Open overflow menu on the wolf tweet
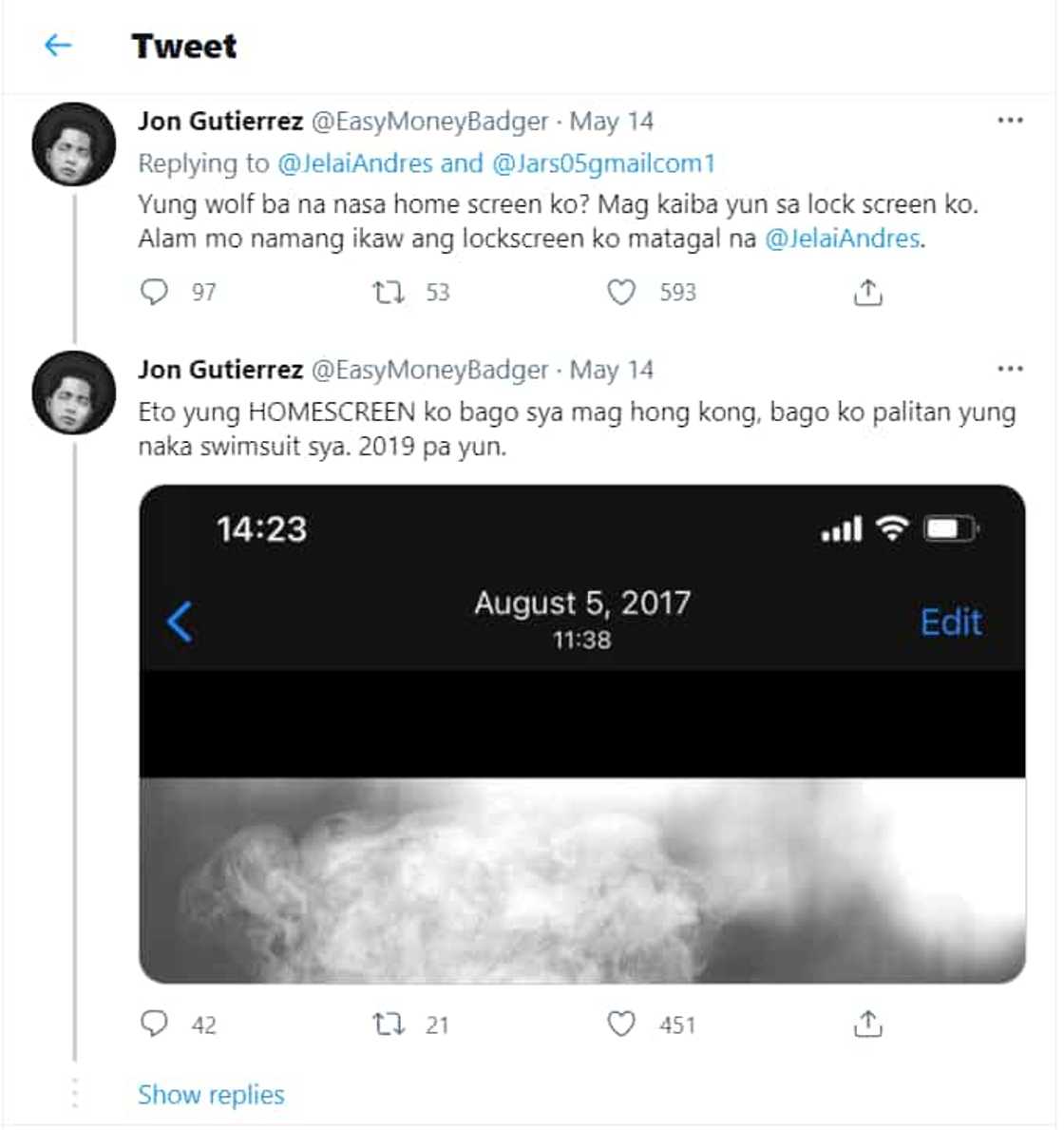 click(x=1010, y=121)
